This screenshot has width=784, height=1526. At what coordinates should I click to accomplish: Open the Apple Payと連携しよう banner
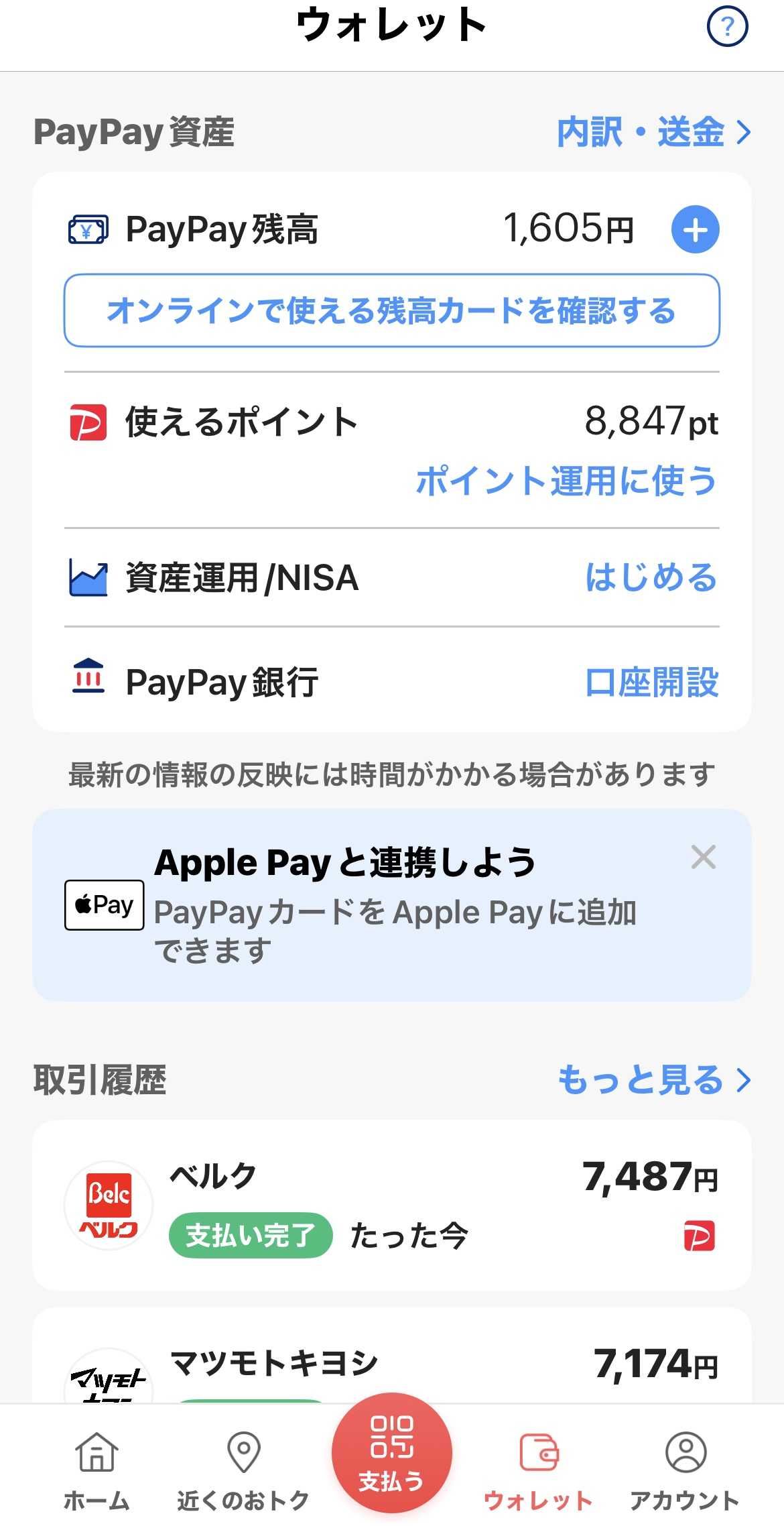[x=375, y=905]
